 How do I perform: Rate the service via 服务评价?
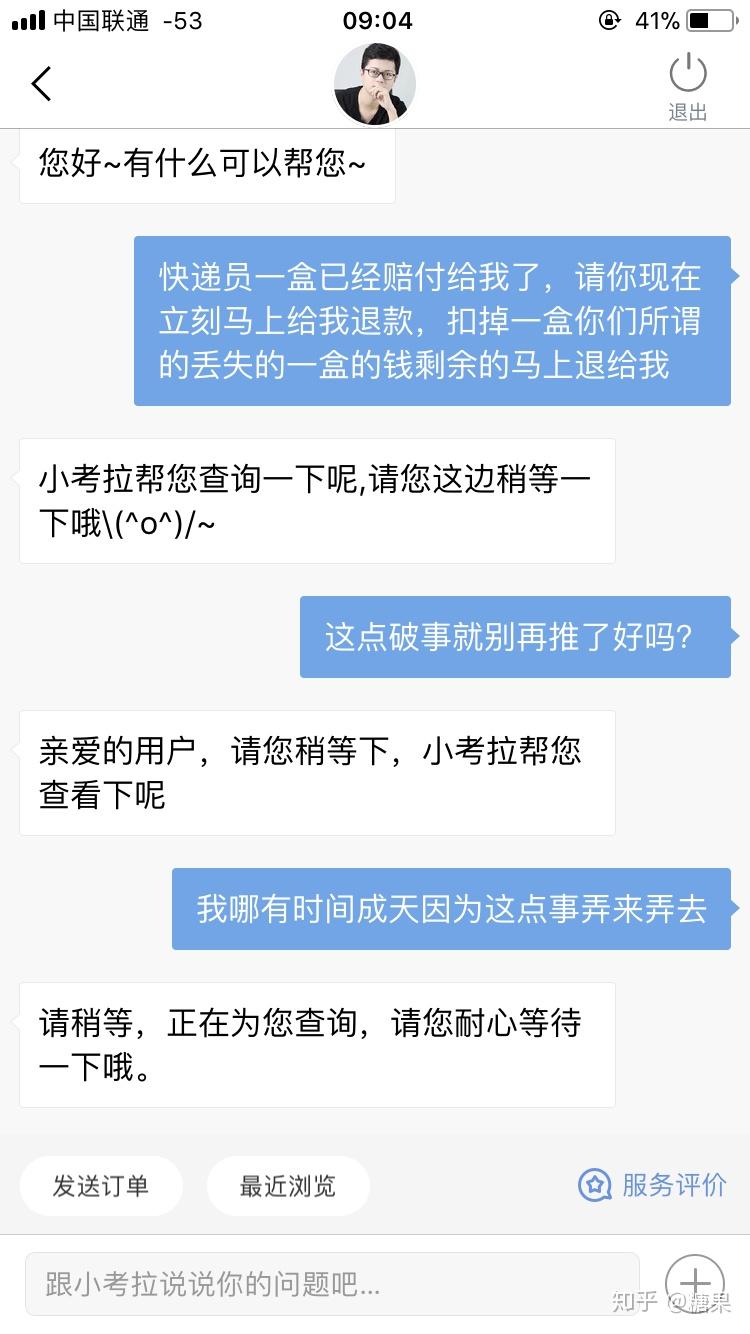[653, 1186]
